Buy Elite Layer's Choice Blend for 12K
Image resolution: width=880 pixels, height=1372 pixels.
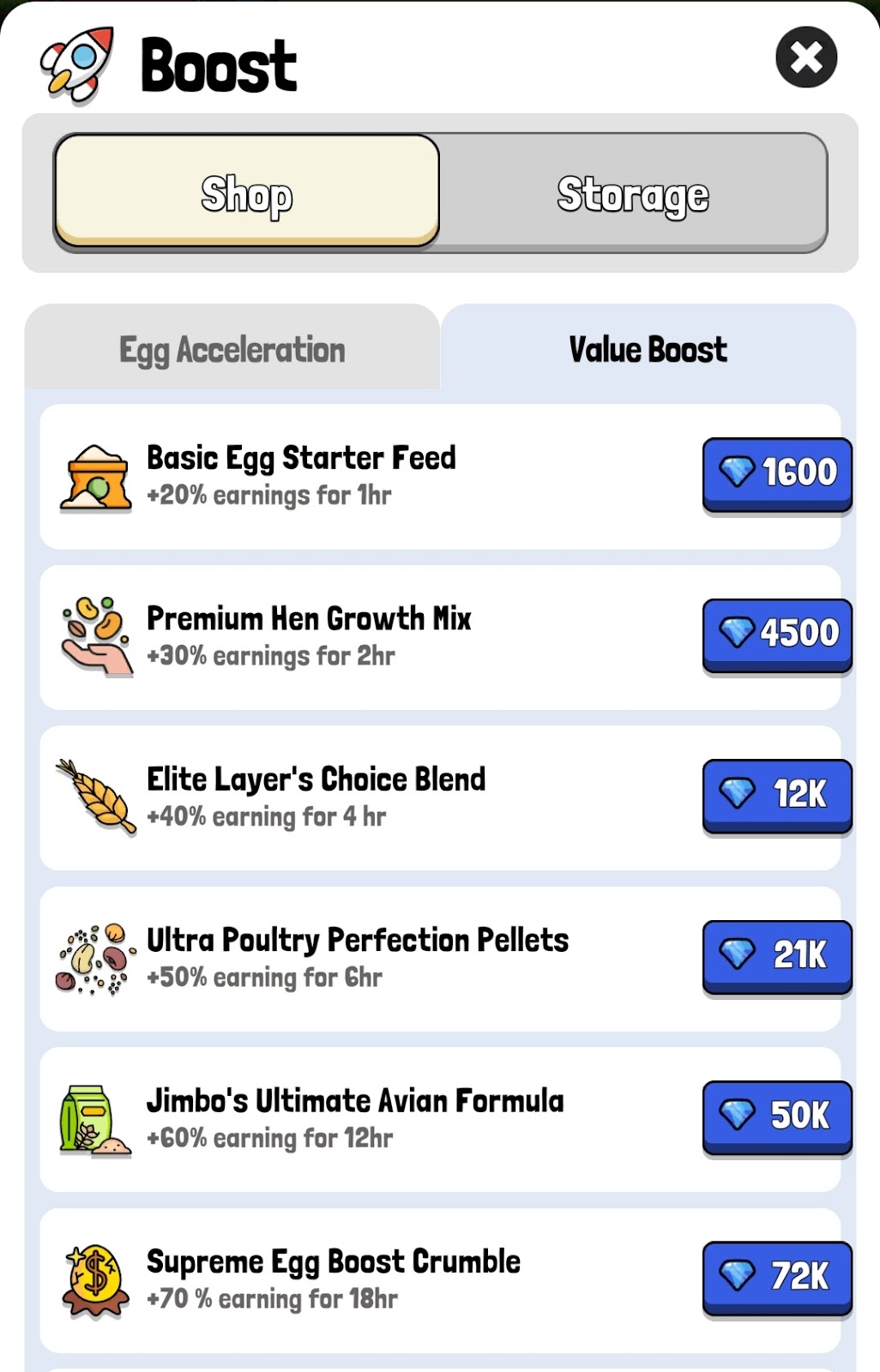776,794
